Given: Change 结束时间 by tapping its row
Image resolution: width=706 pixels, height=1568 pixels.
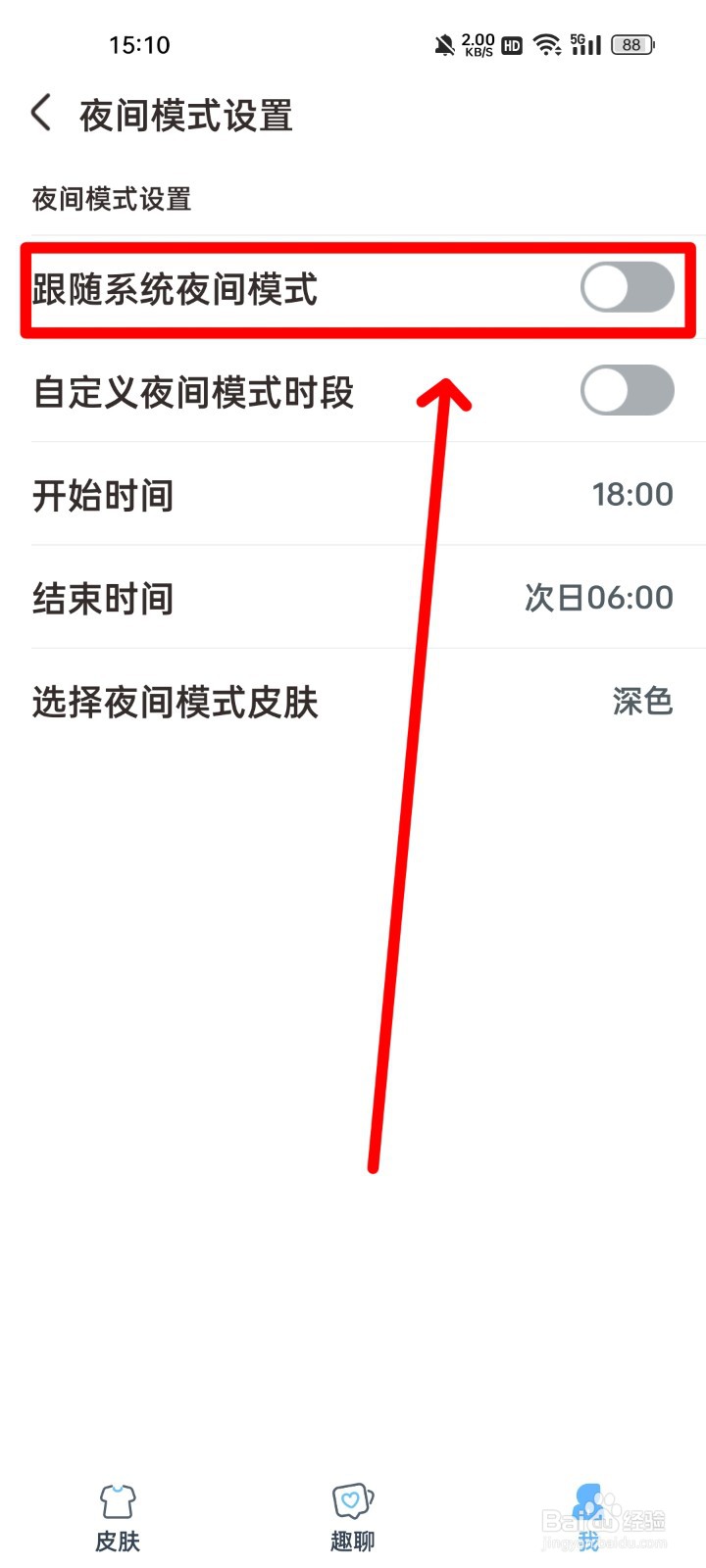Looking at the screenshot, I should click(x=353, y=598).
